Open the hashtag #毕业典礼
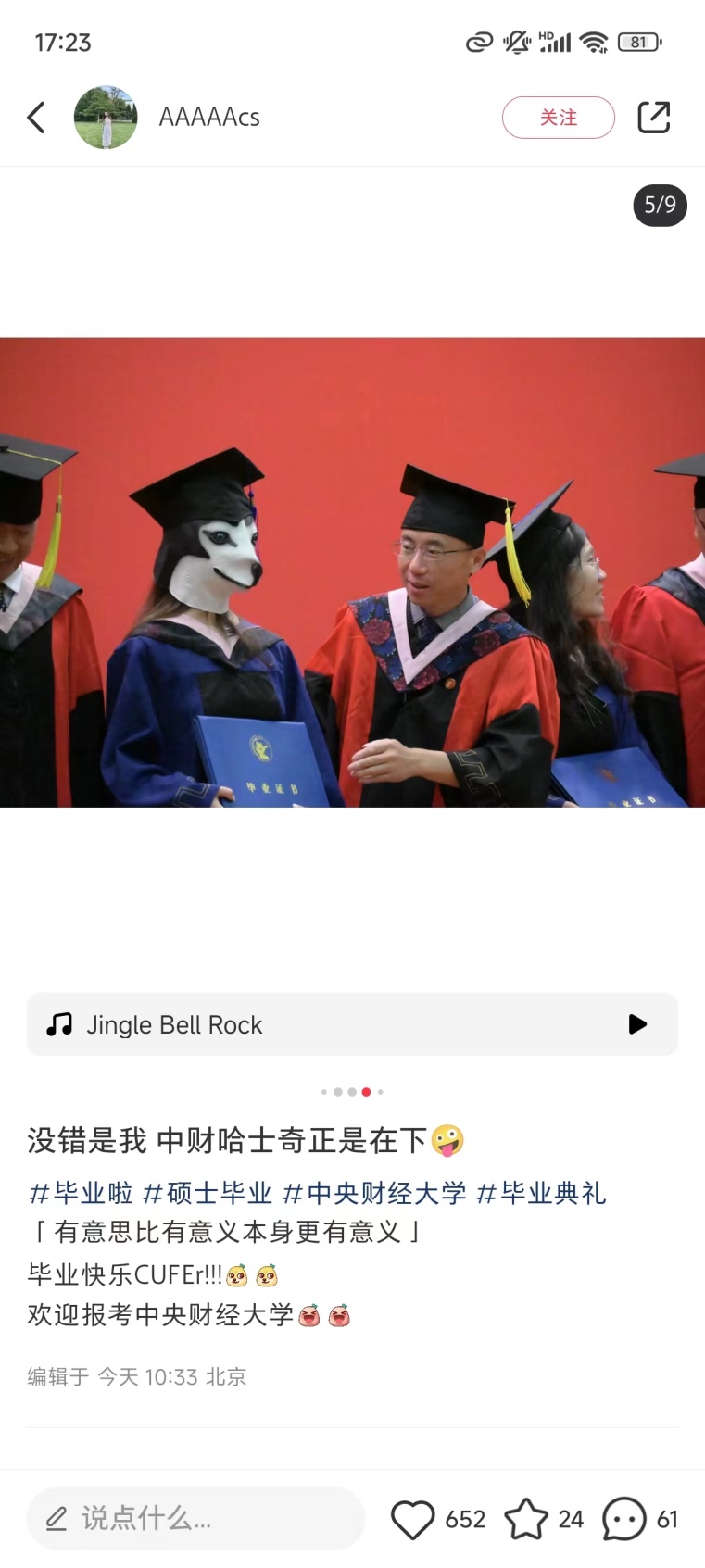705x1568 pixels. click(542, 1193)
